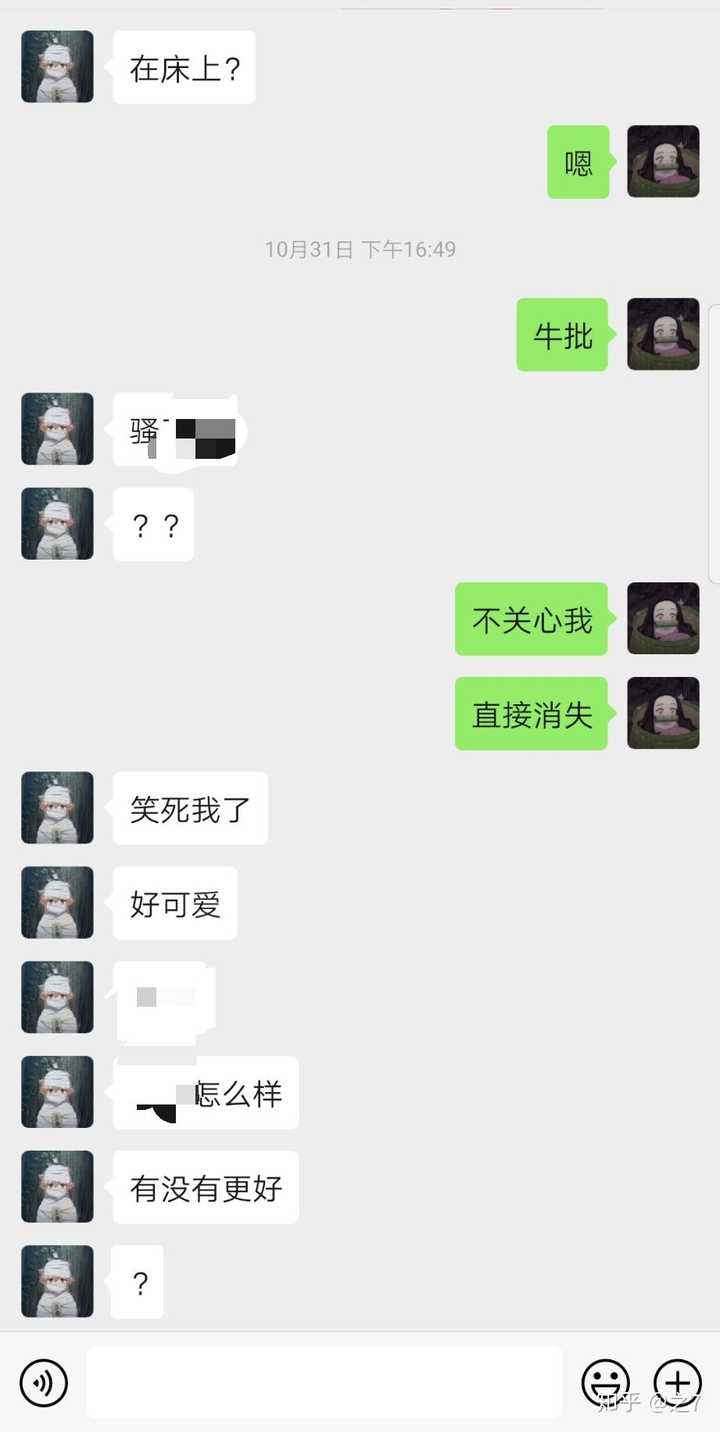Screen dimensions: 720x1432
Task: Tap my avatar next to 牛批
Action: (663, 334)
